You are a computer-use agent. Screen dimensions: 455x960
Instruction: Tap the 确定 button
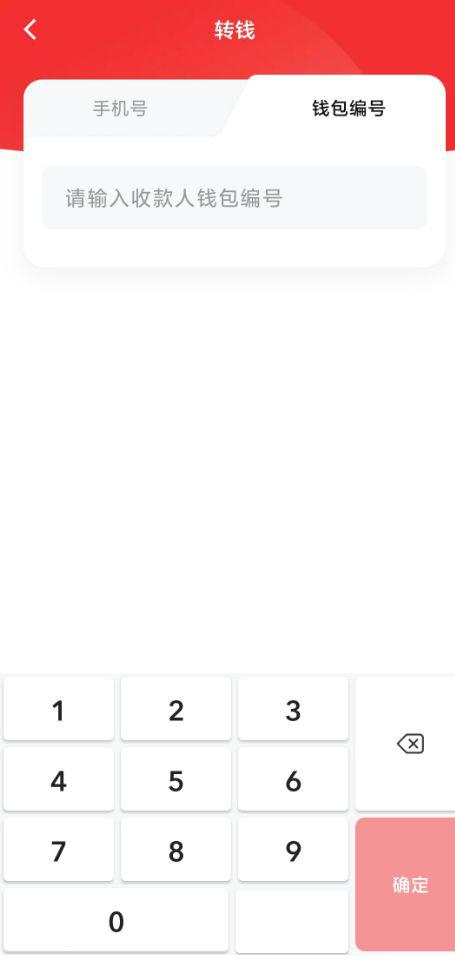click(410, 885)
